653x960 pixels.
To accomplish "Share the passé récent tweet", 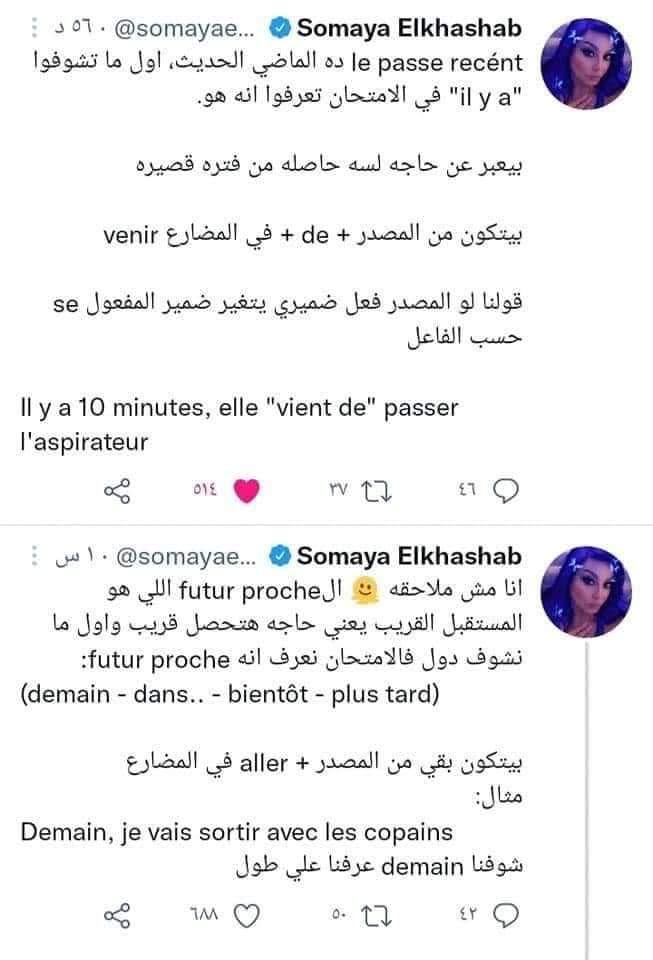I will click(118, 490).
